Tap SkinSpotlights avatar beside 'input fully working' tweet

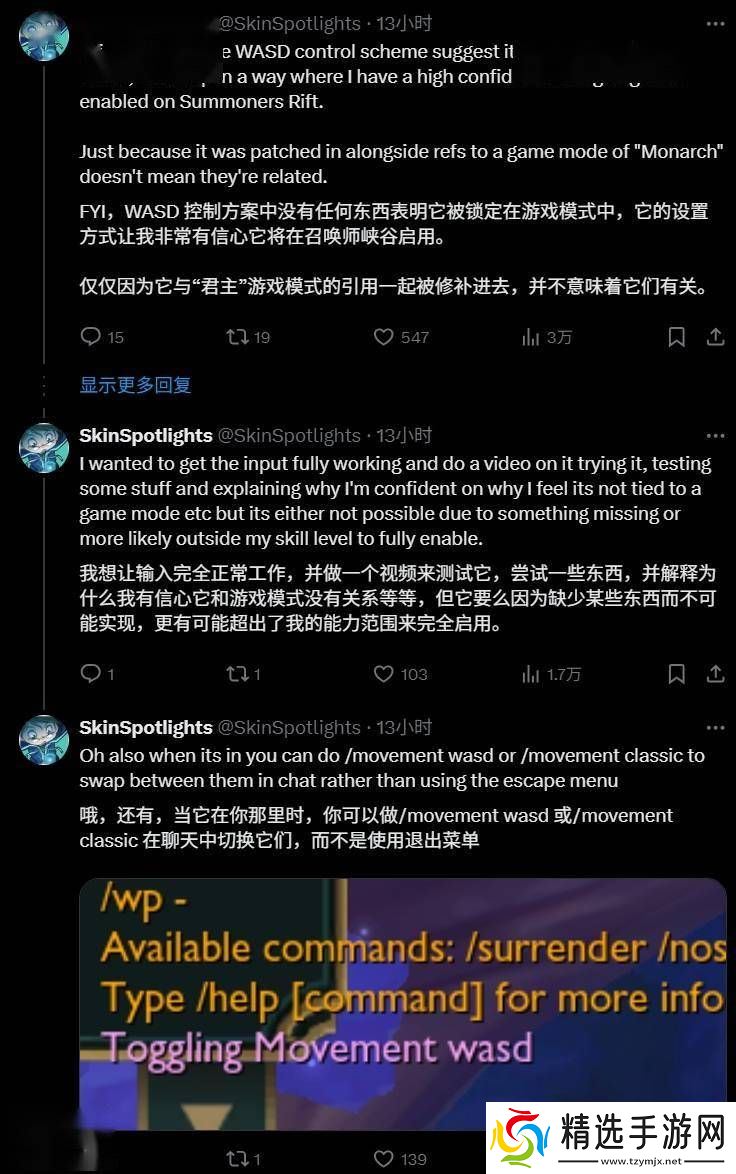[x=44, y=449]
